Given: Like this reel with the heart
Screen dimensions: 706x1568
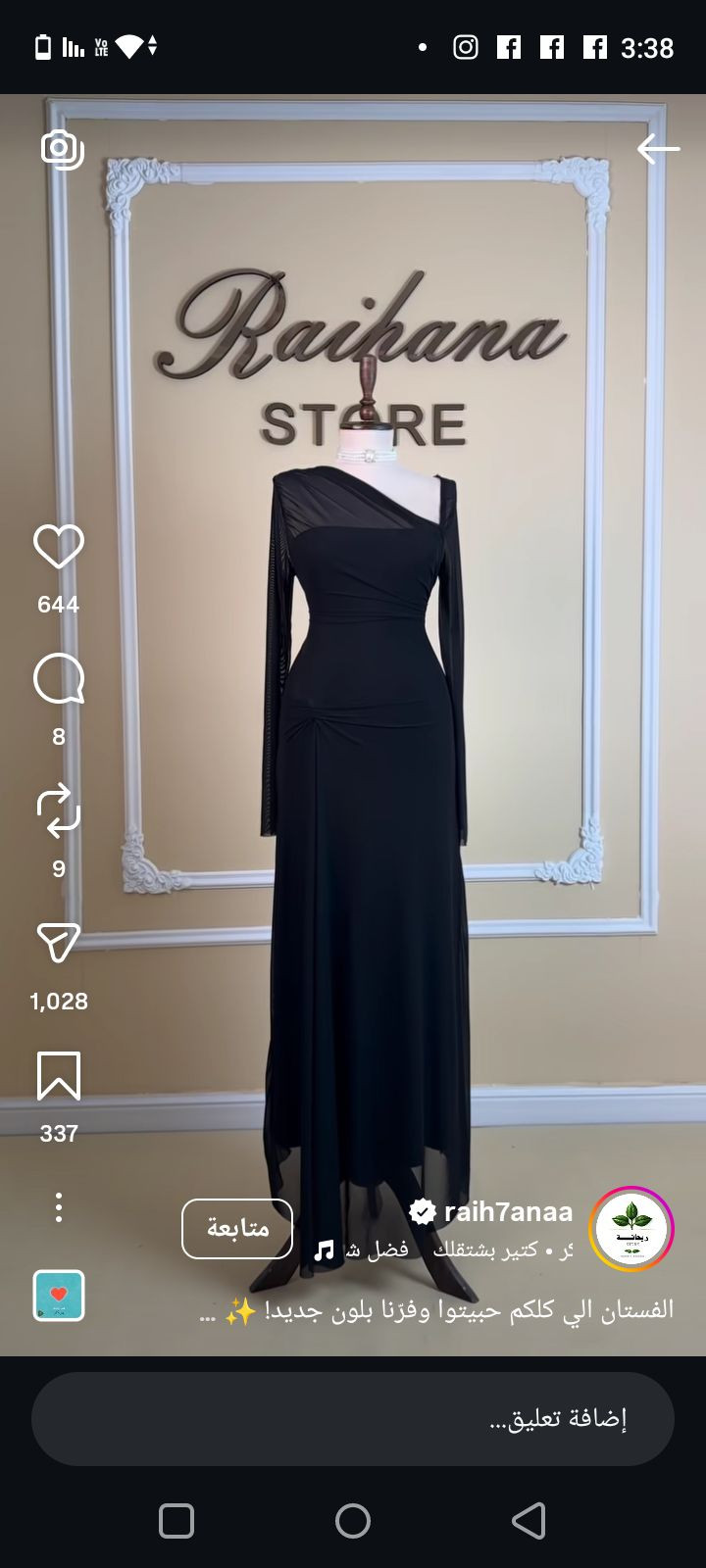Looking at the screenshot, I should tap(59, 547).
